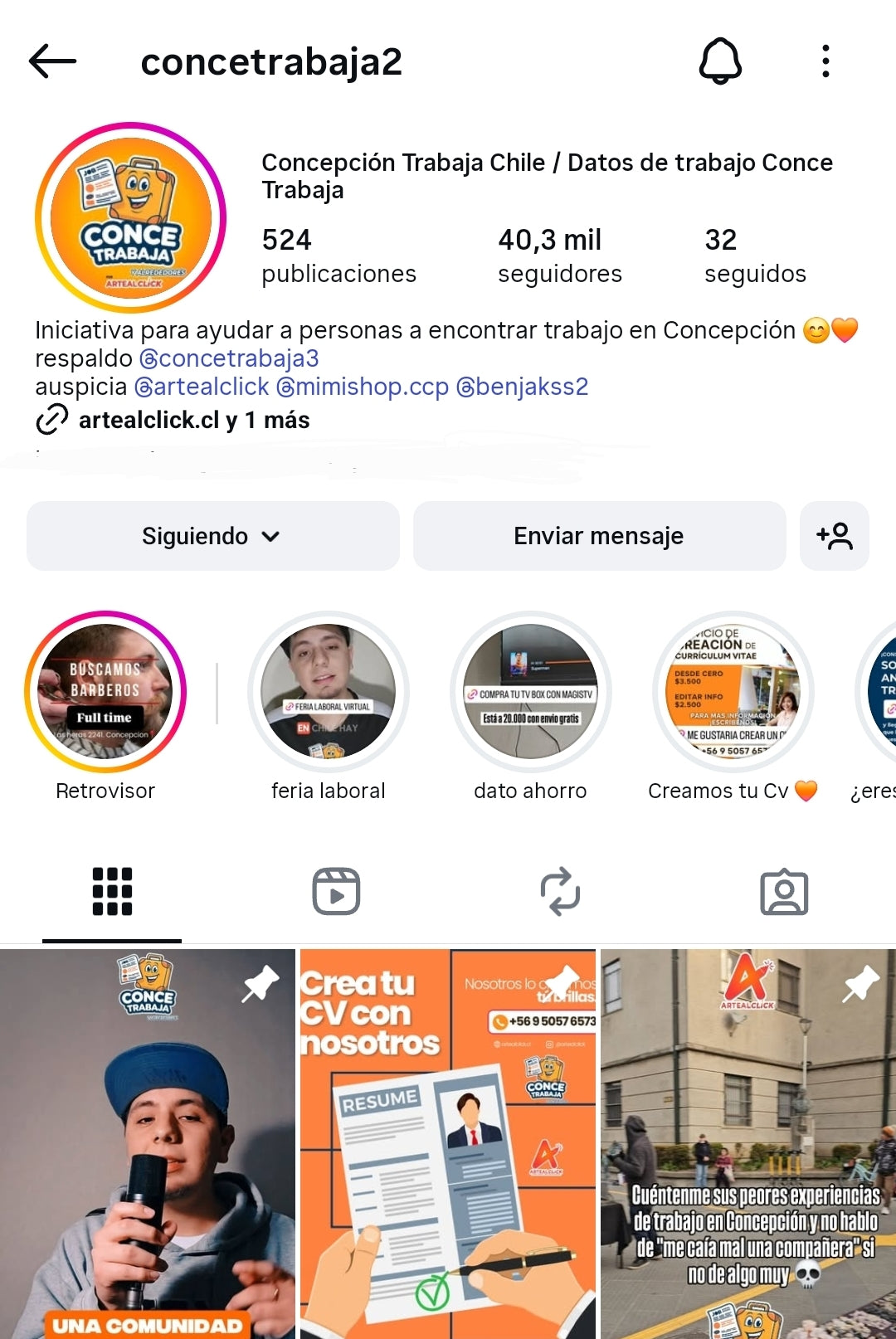Tap Enviar mensaje button
This screenshot has height=1339, width=896.
click(x=599, y=536)
